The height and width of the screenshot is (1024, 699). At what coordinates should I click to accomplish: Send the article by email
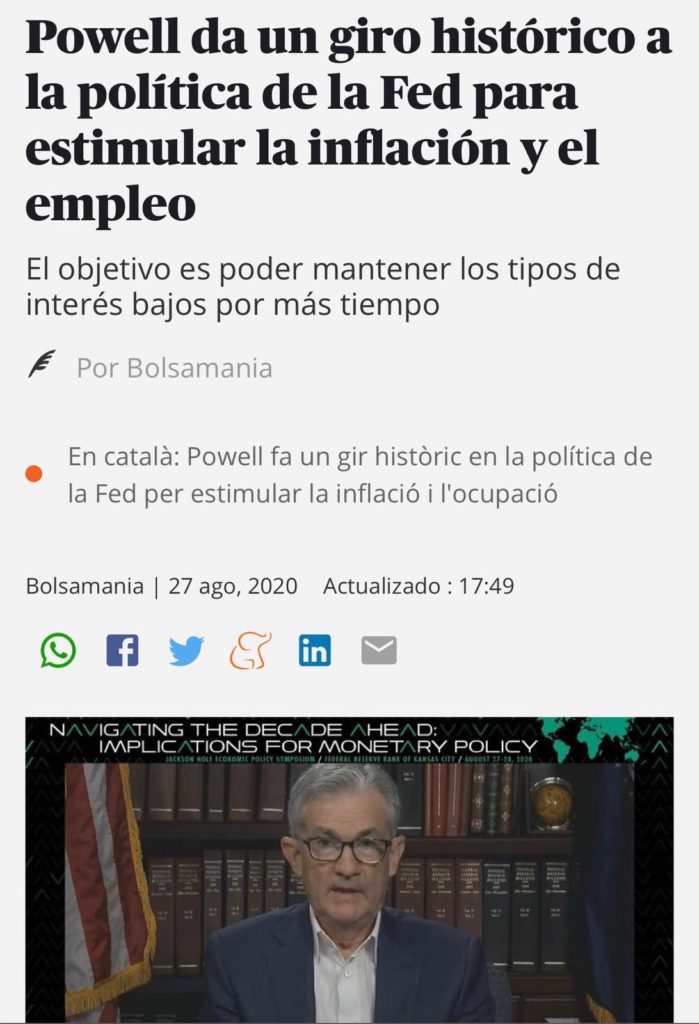[x=378, y=651]
